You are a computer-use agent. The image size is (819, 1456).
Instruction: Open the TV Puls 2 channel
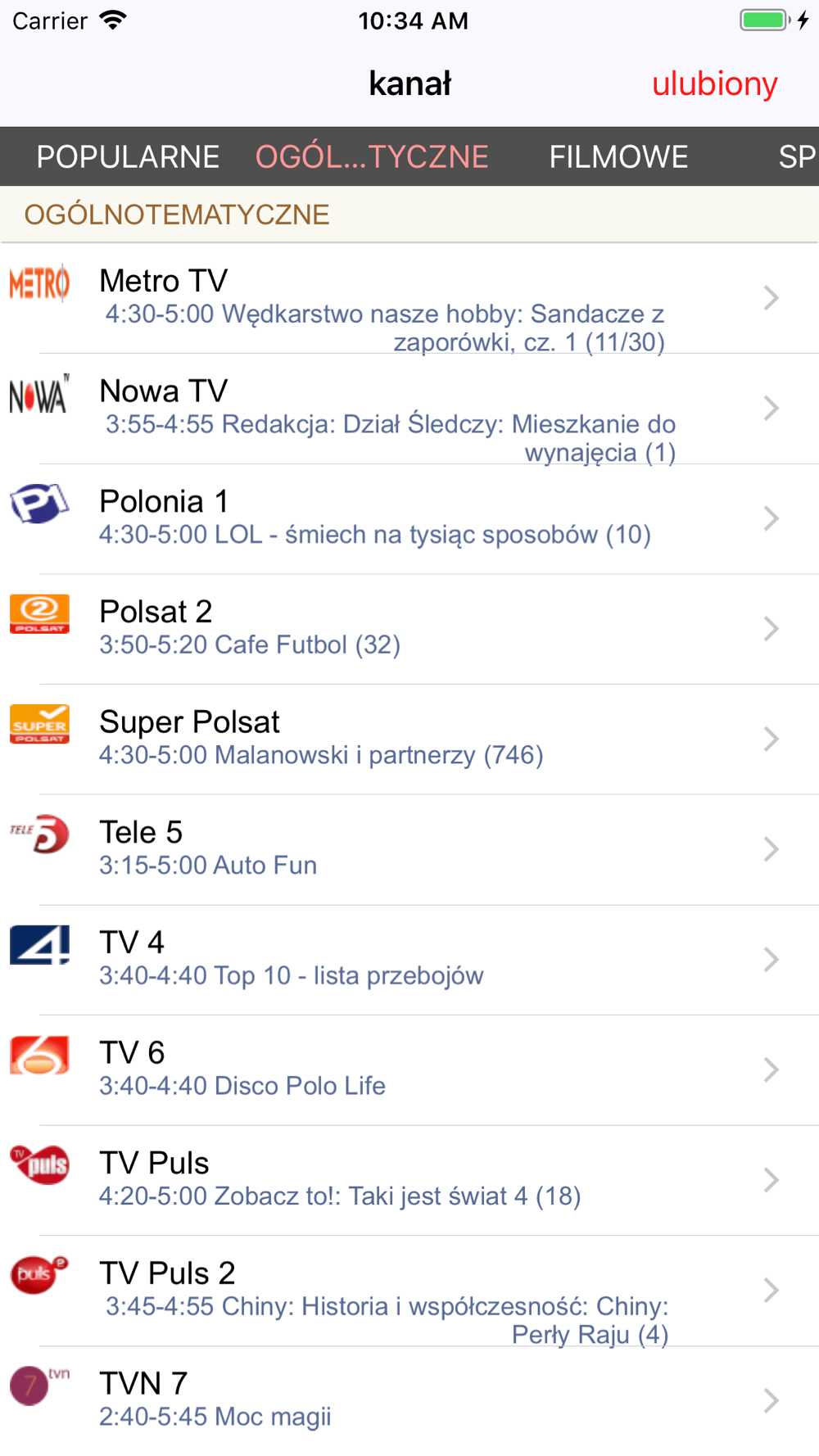409,1291
